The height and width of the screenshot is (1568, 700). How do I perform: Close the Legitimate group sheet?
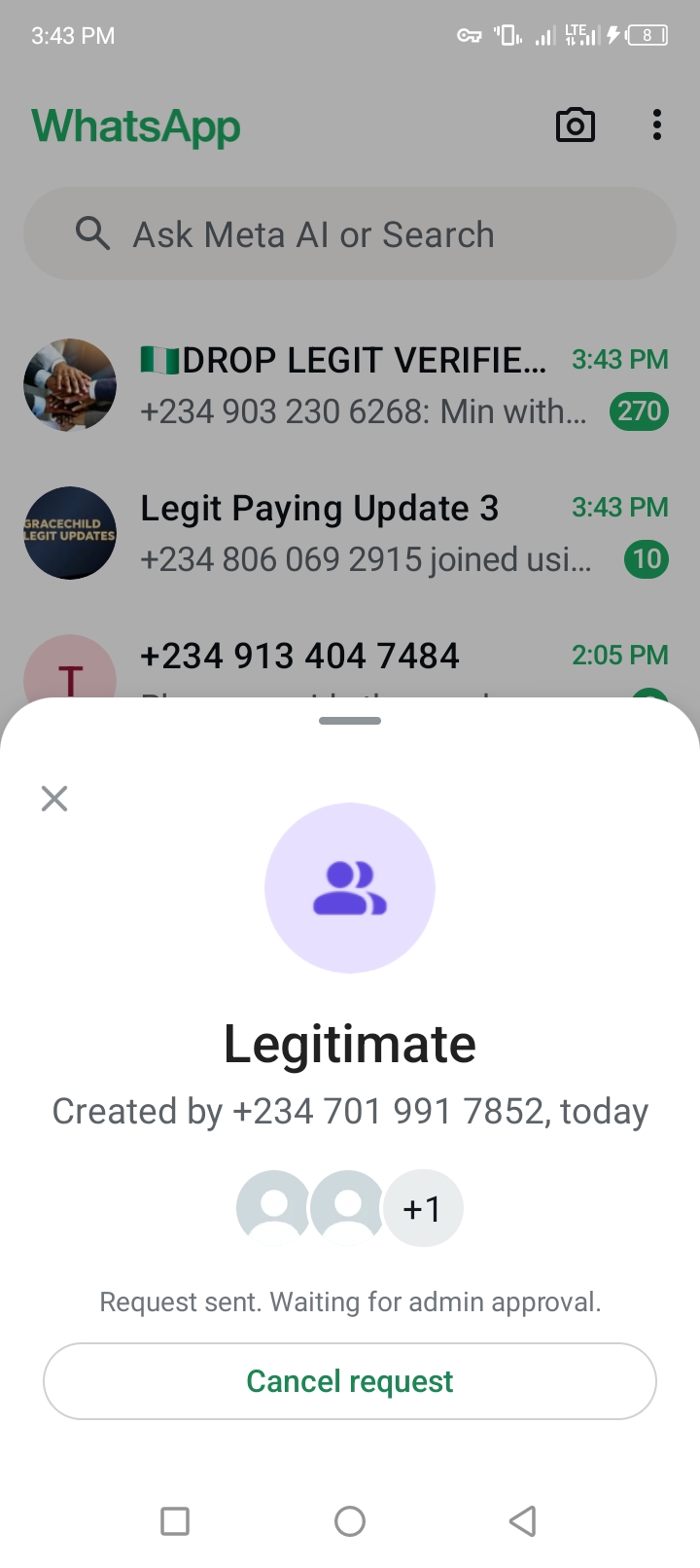tap(54, 799)
